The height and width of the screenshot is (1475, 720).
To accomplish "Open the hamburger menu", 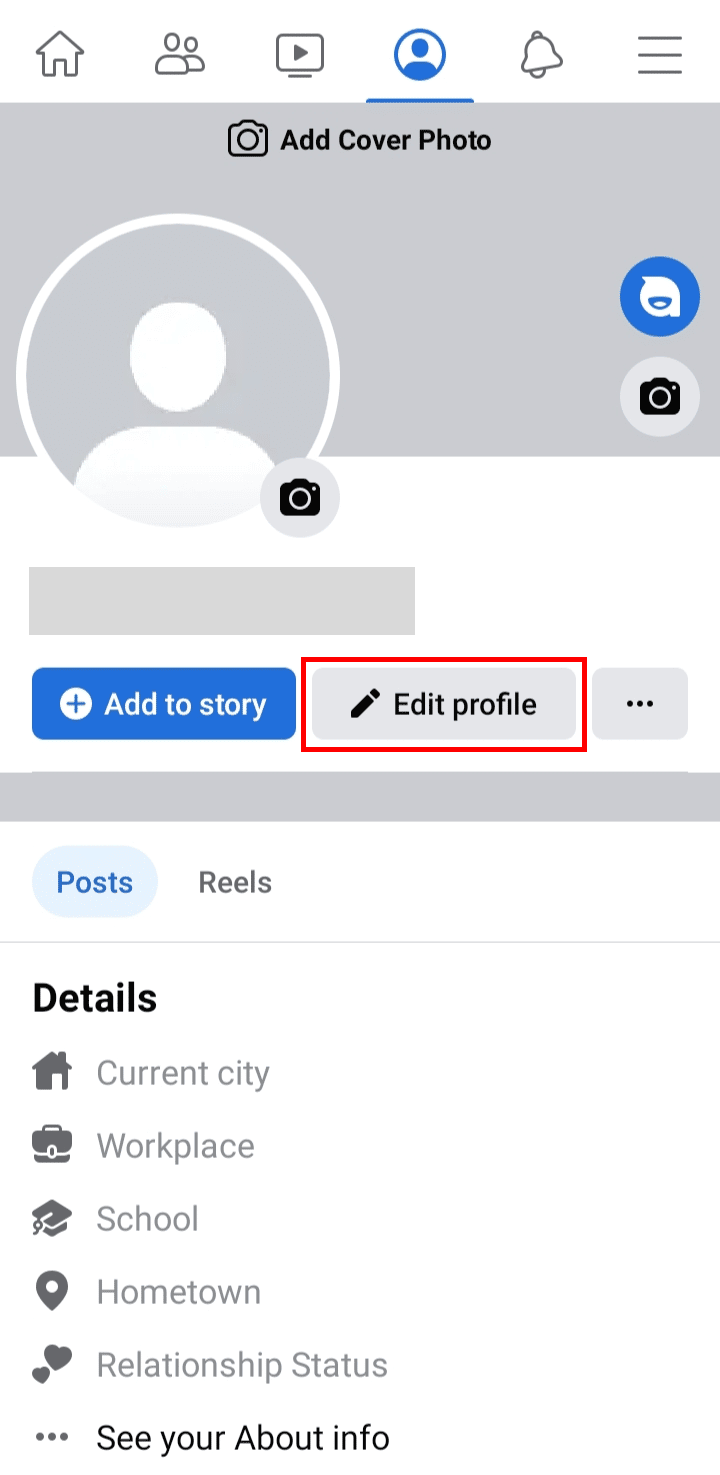I will (x=660, y=53).
